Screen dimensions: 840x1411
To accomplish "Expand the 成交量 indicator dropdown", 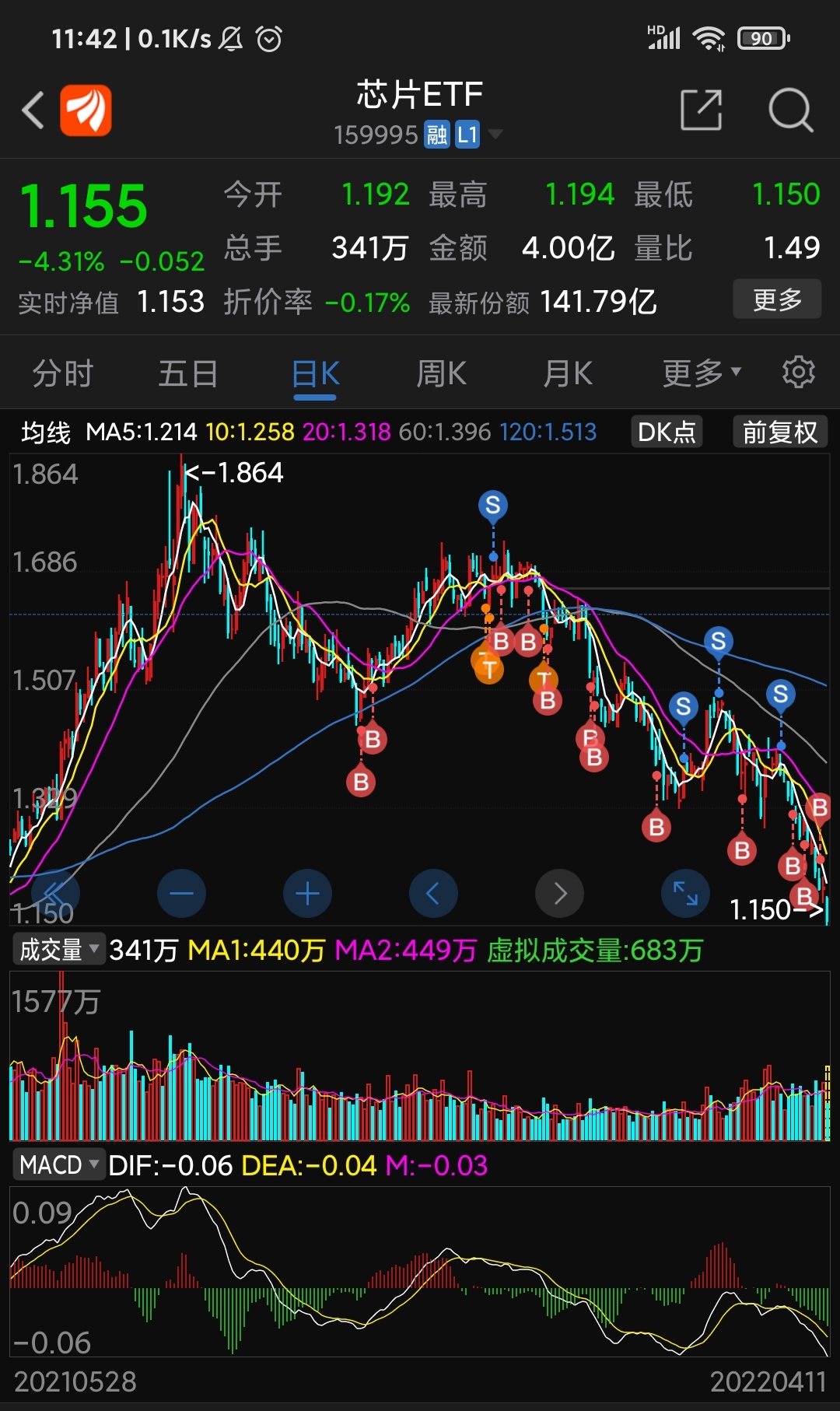I will 58,948.
